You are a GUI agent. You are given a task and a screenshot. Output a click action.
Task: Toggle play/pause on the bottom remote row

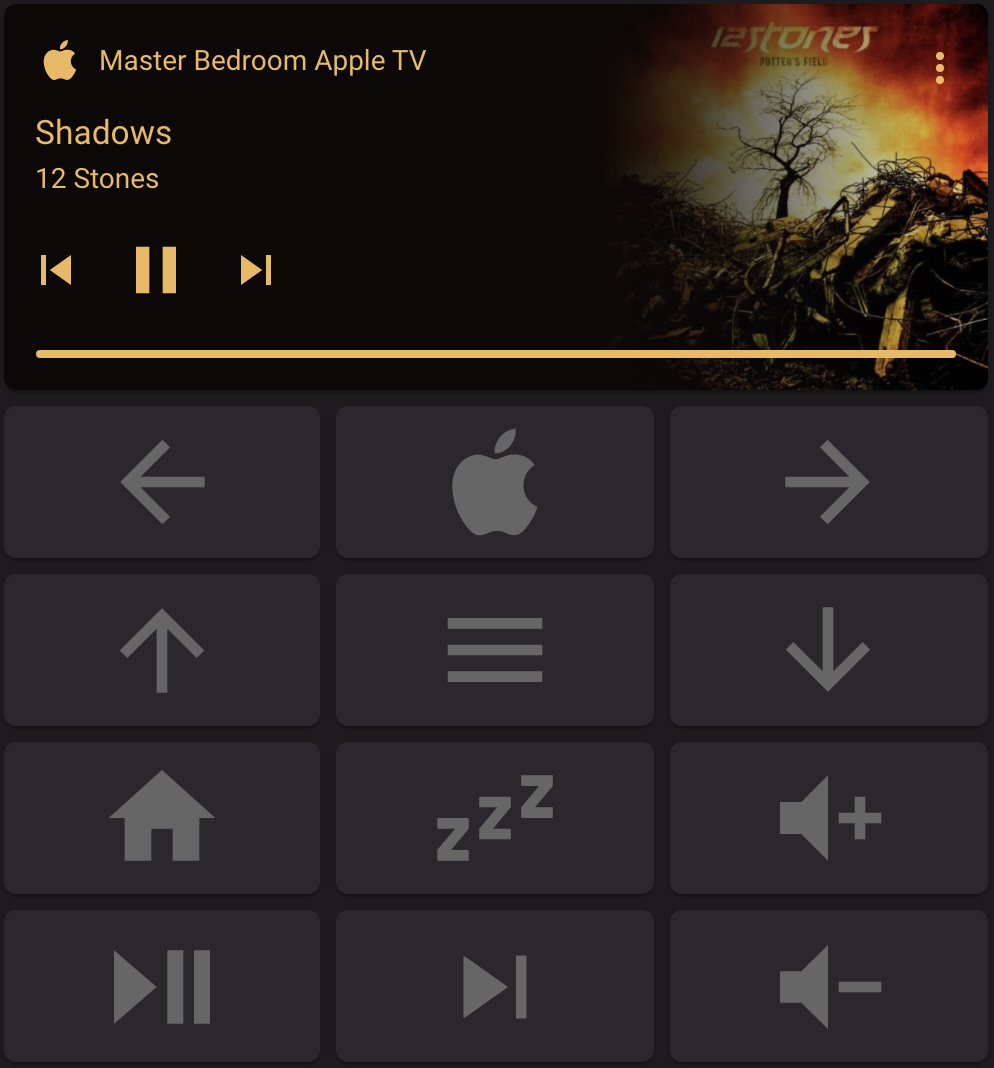pos(161,984)
